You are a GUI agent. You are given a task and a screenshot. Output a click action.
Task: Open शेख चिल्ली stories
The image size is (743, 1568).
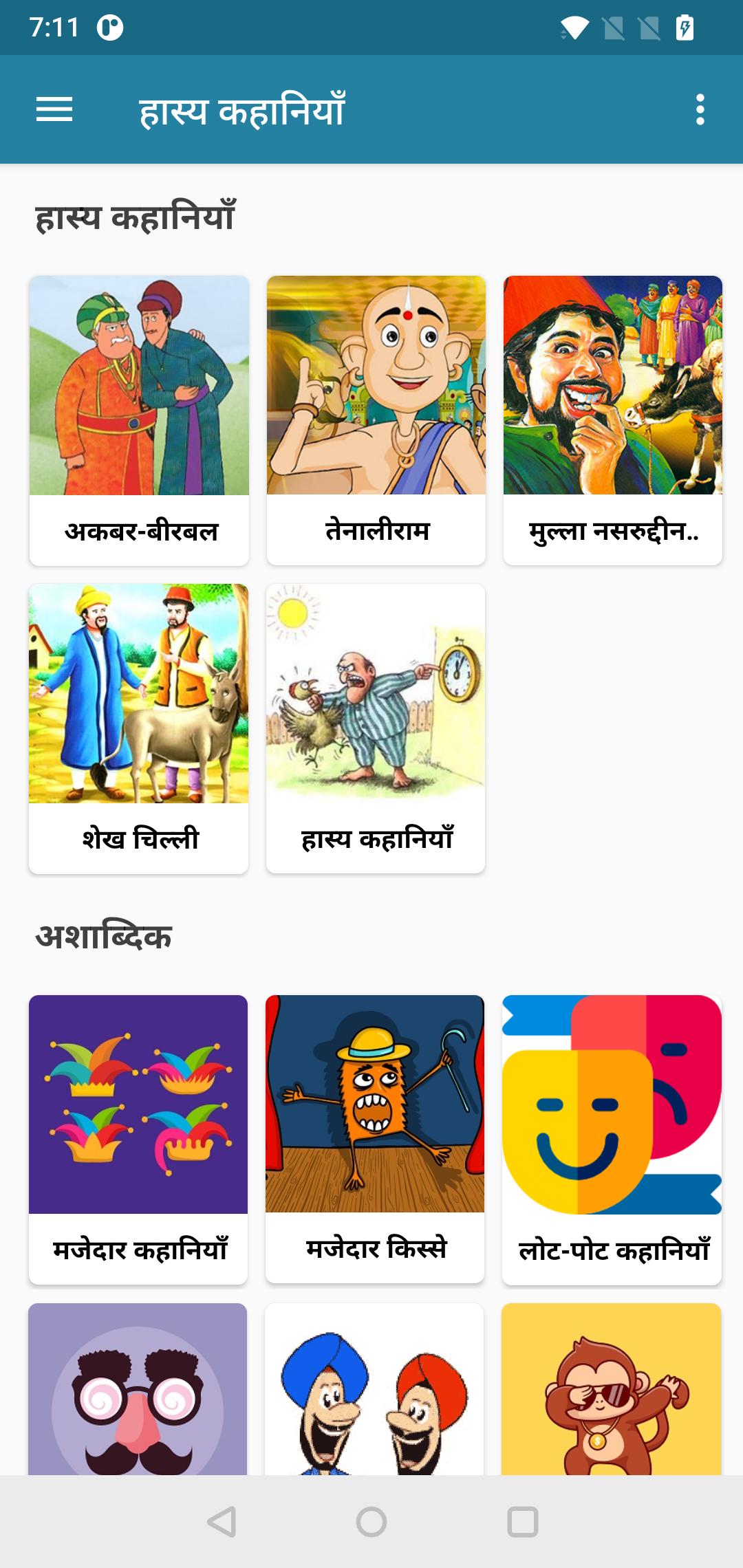pyautogui.click(x=139, y=728)
